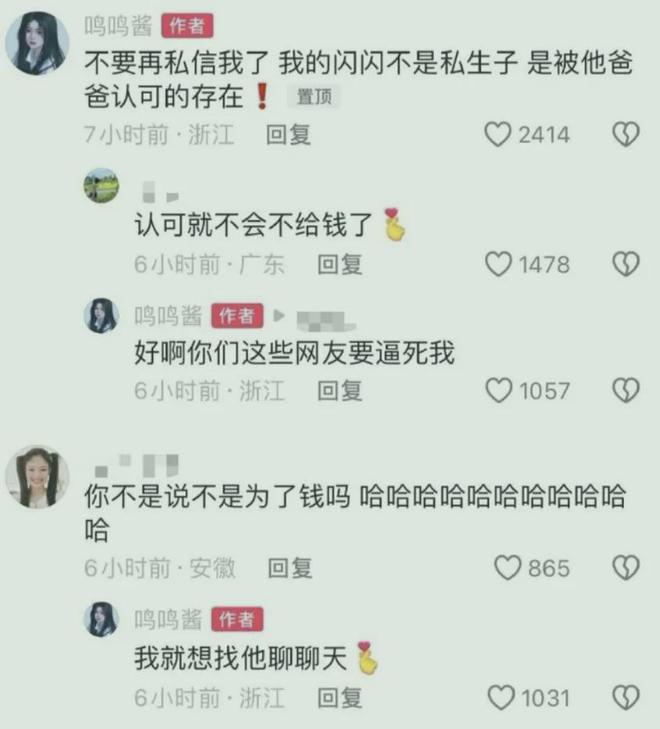Like the pinned comment with 2414 likes
The height and width of the screenshot is (729, 660).
(498, 135)
